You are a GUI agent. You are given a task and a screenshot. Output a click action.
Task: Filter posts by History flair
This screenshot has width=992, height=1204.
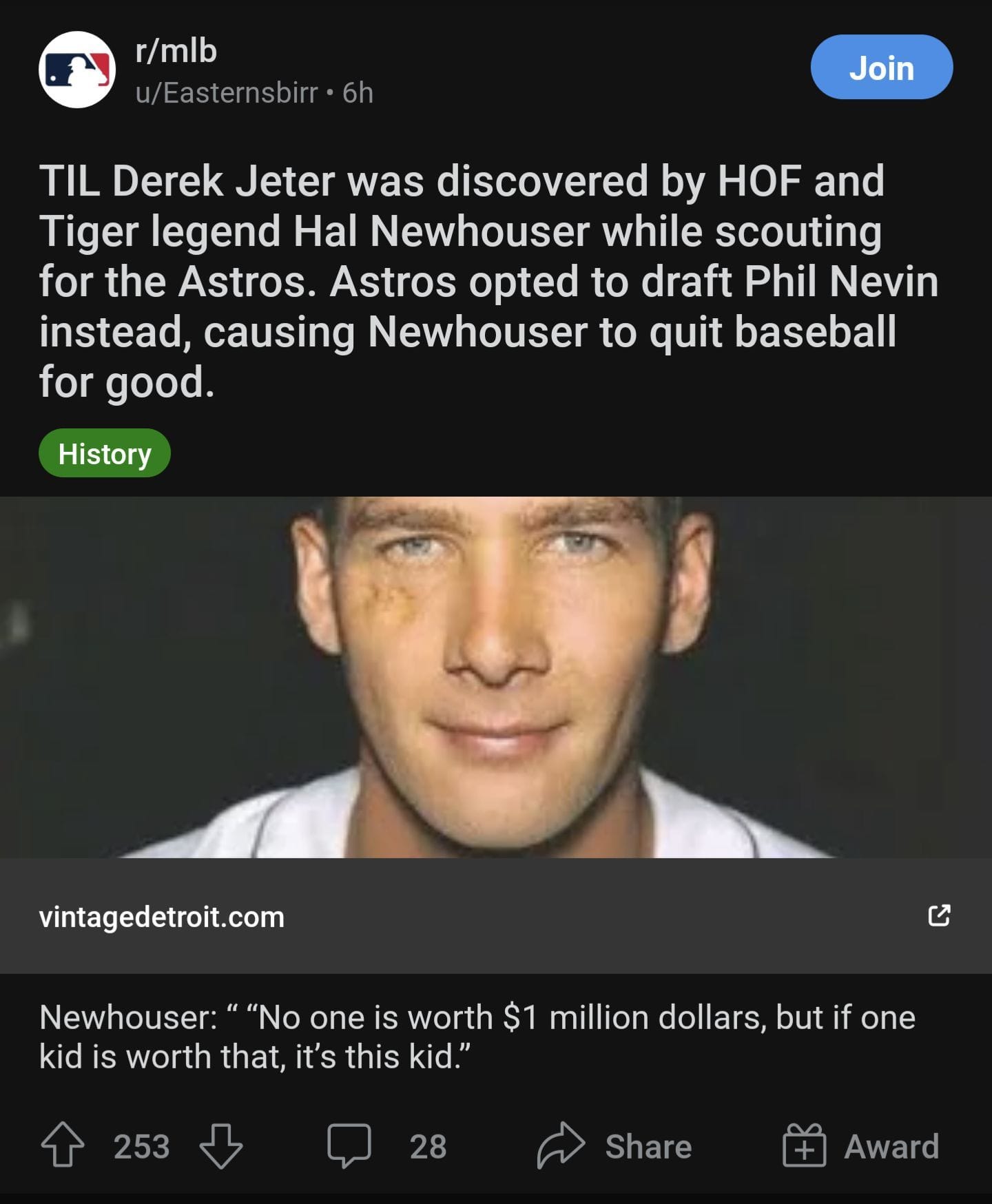pos(105,453)
